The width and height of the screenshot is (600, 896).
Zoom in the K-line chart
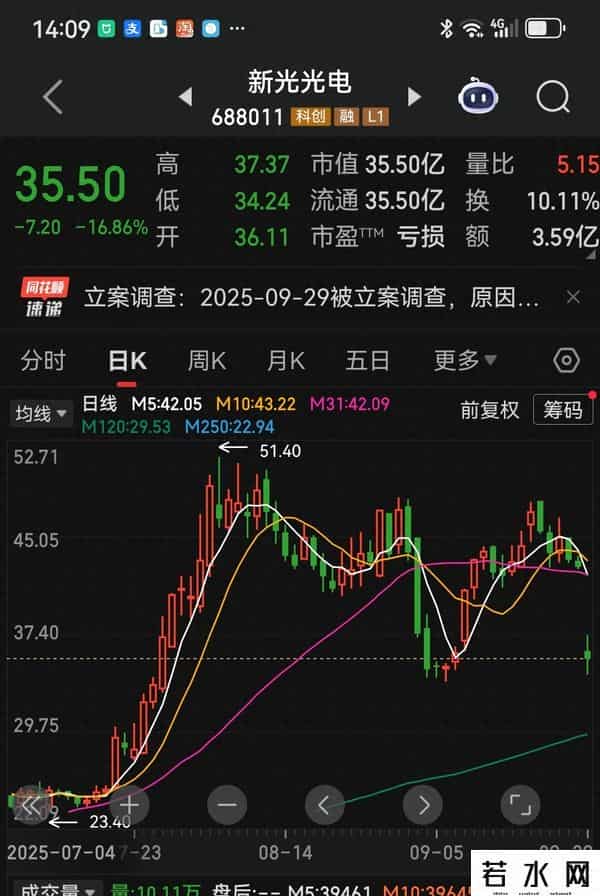point(128,803)
